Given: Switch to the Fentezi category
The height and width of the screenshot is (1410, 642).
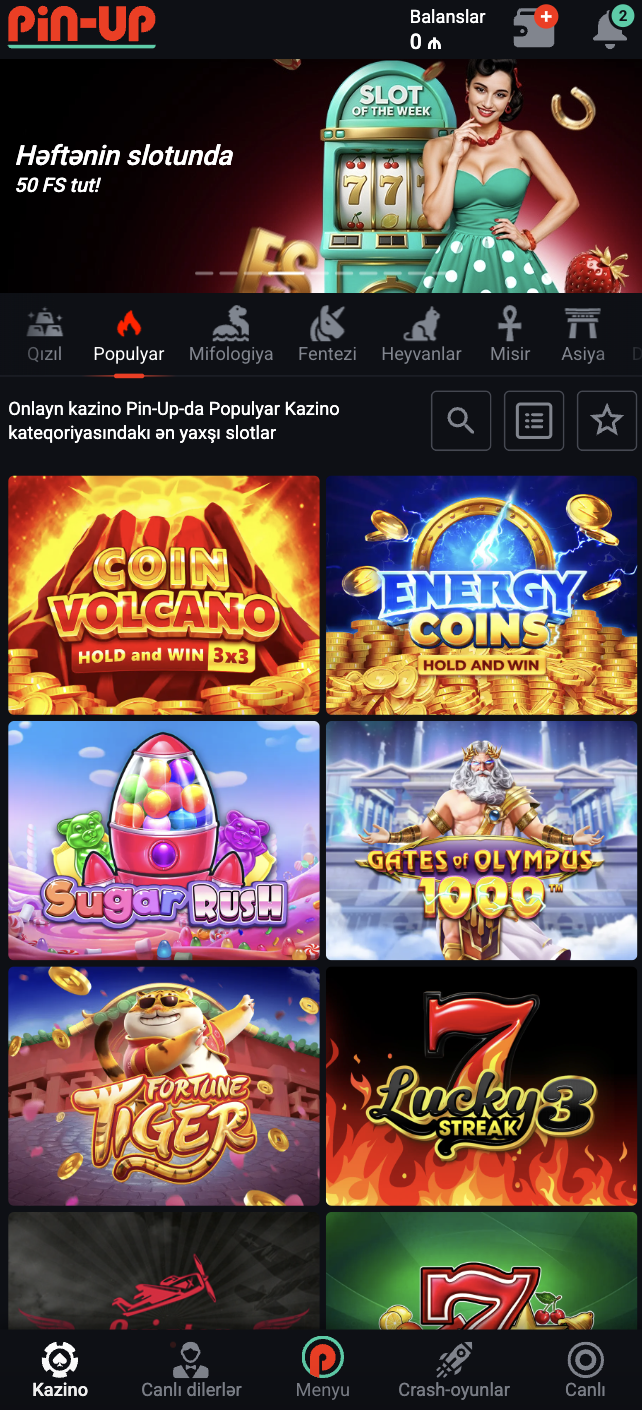Looking at the screenshot, I should click(327, 335).
